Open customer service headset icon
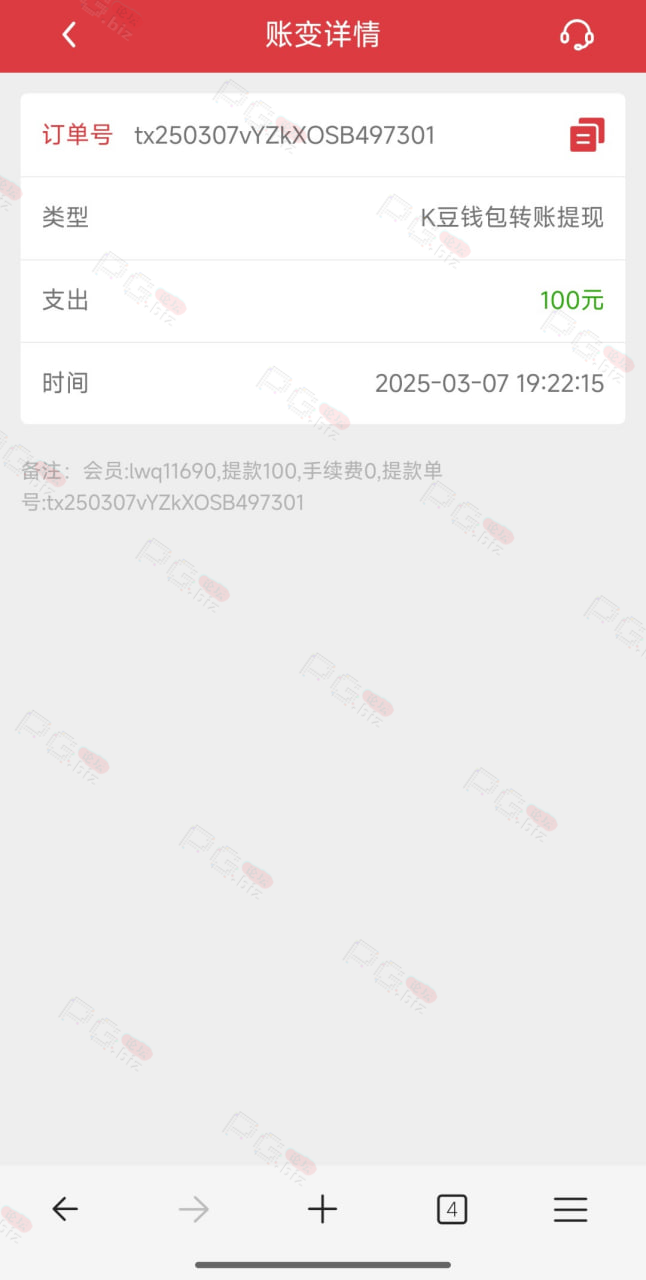This screenshot has width=646, height=1280. coord(577,35)
